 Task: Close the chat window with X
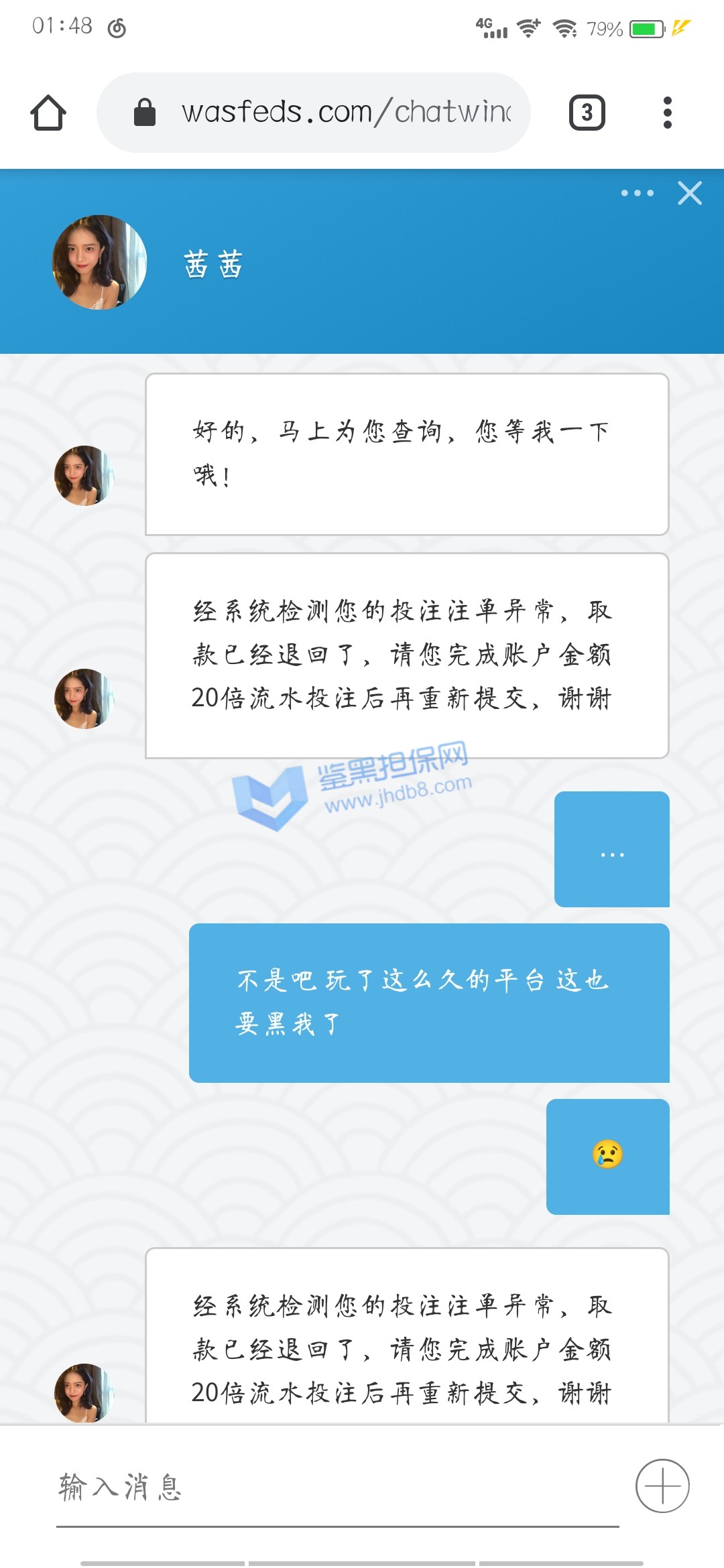tap(689, 193)
